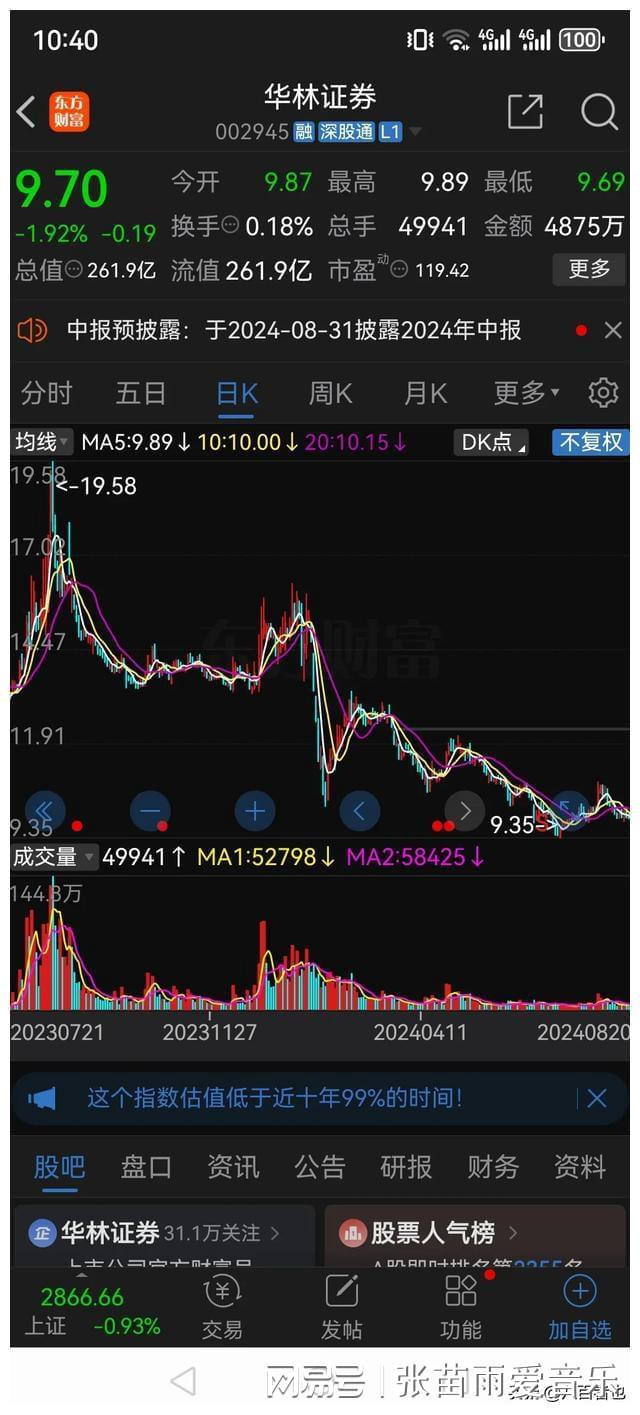
Task: Select the 周K chart tab
Action: click(x=331, y=393)
